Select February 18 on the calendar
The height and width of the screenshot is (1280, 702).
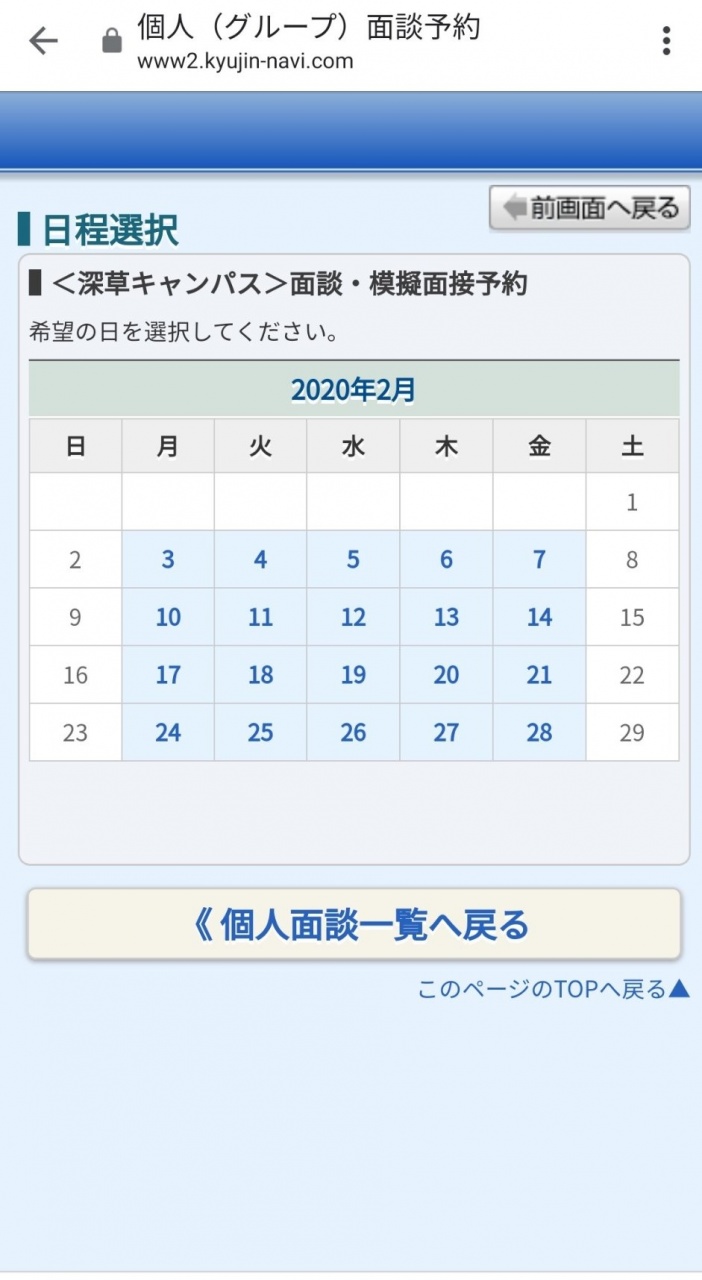[260, 676]
